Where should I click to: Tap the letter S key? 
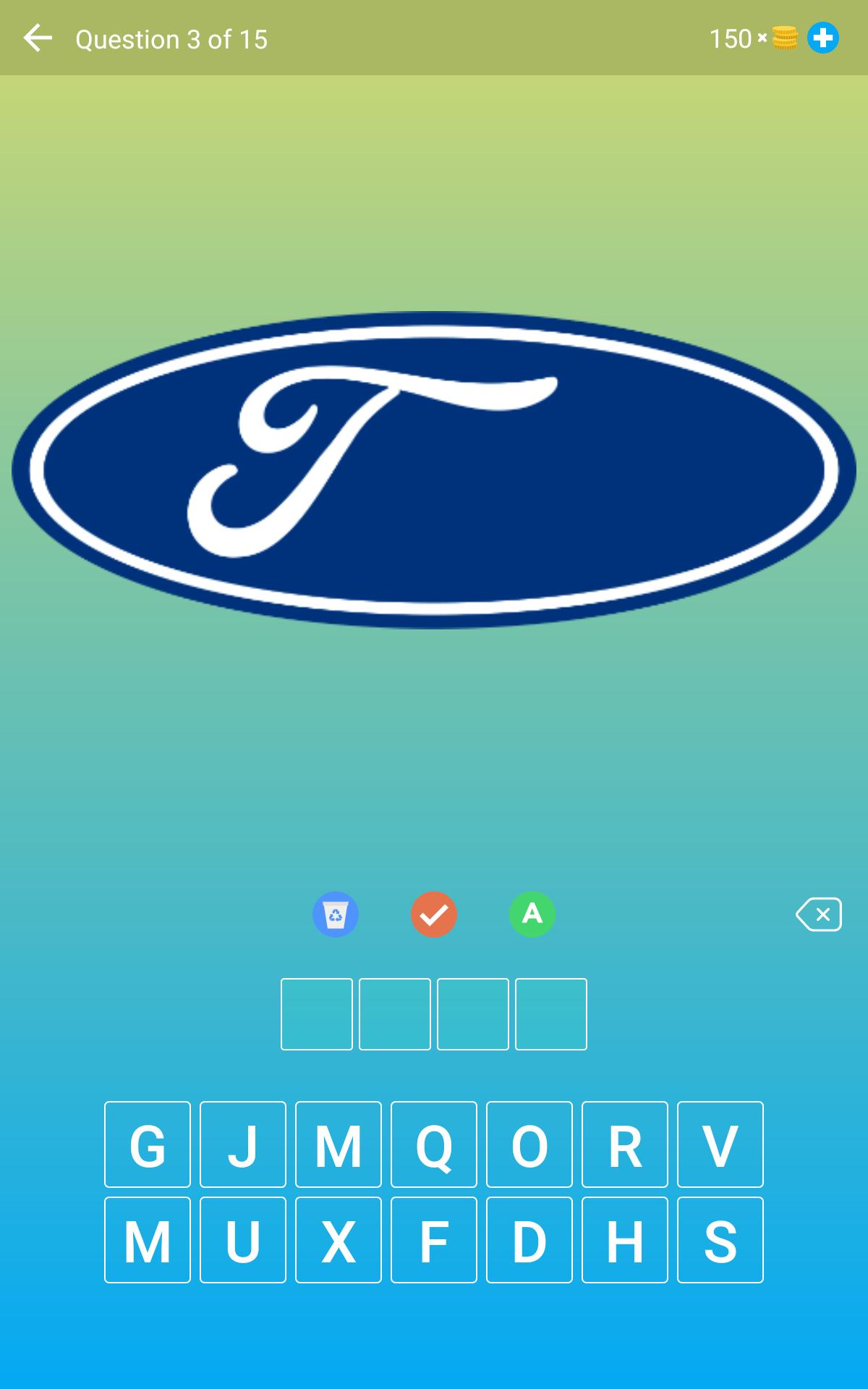pyautogui.click(x=720, y=1240)
